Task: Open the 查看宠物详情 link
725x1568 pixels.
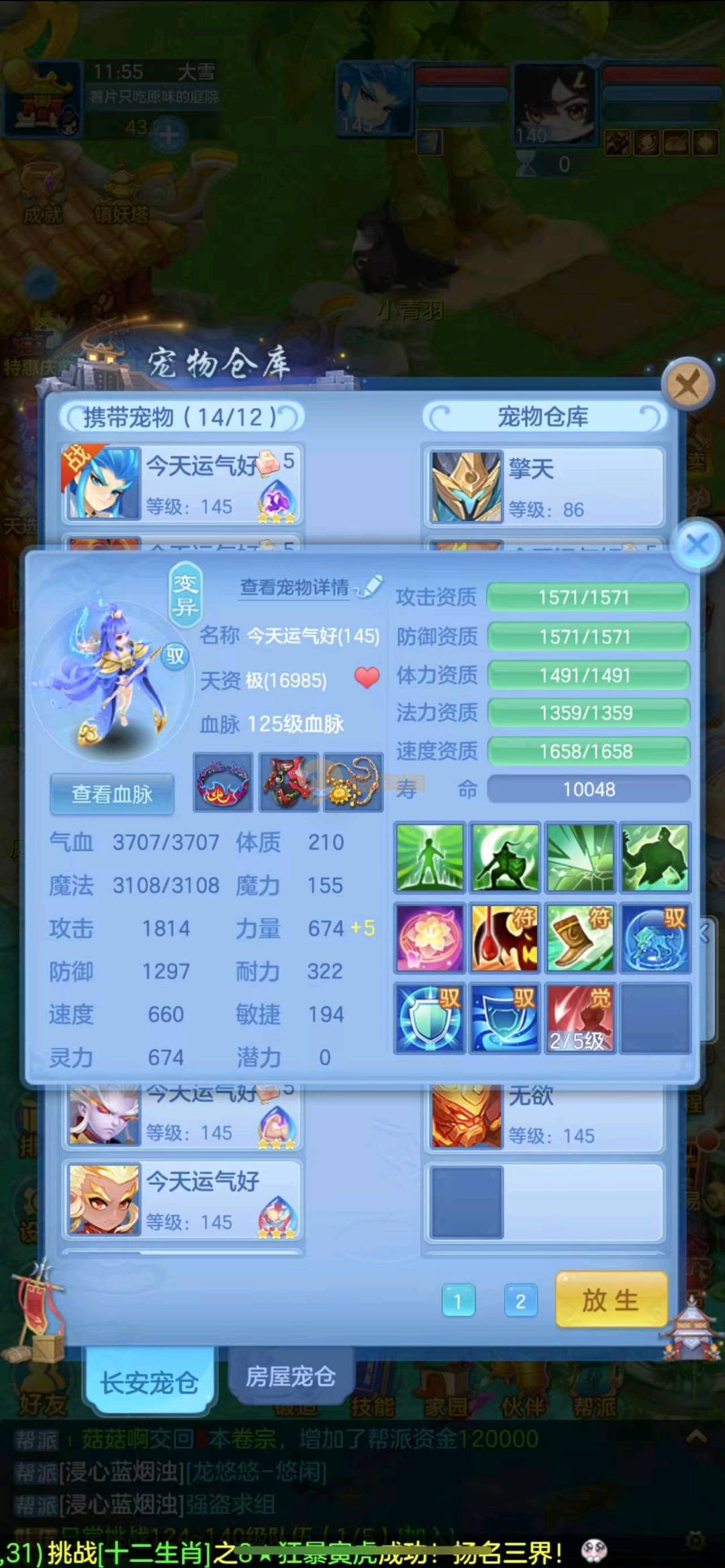Action: [295, 587]
